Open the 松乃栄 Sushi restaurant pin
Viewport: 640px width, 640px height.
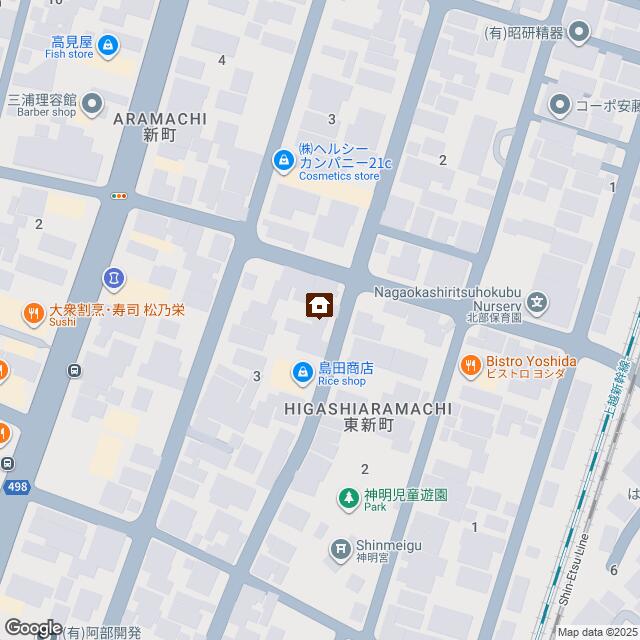click(34, 313)
